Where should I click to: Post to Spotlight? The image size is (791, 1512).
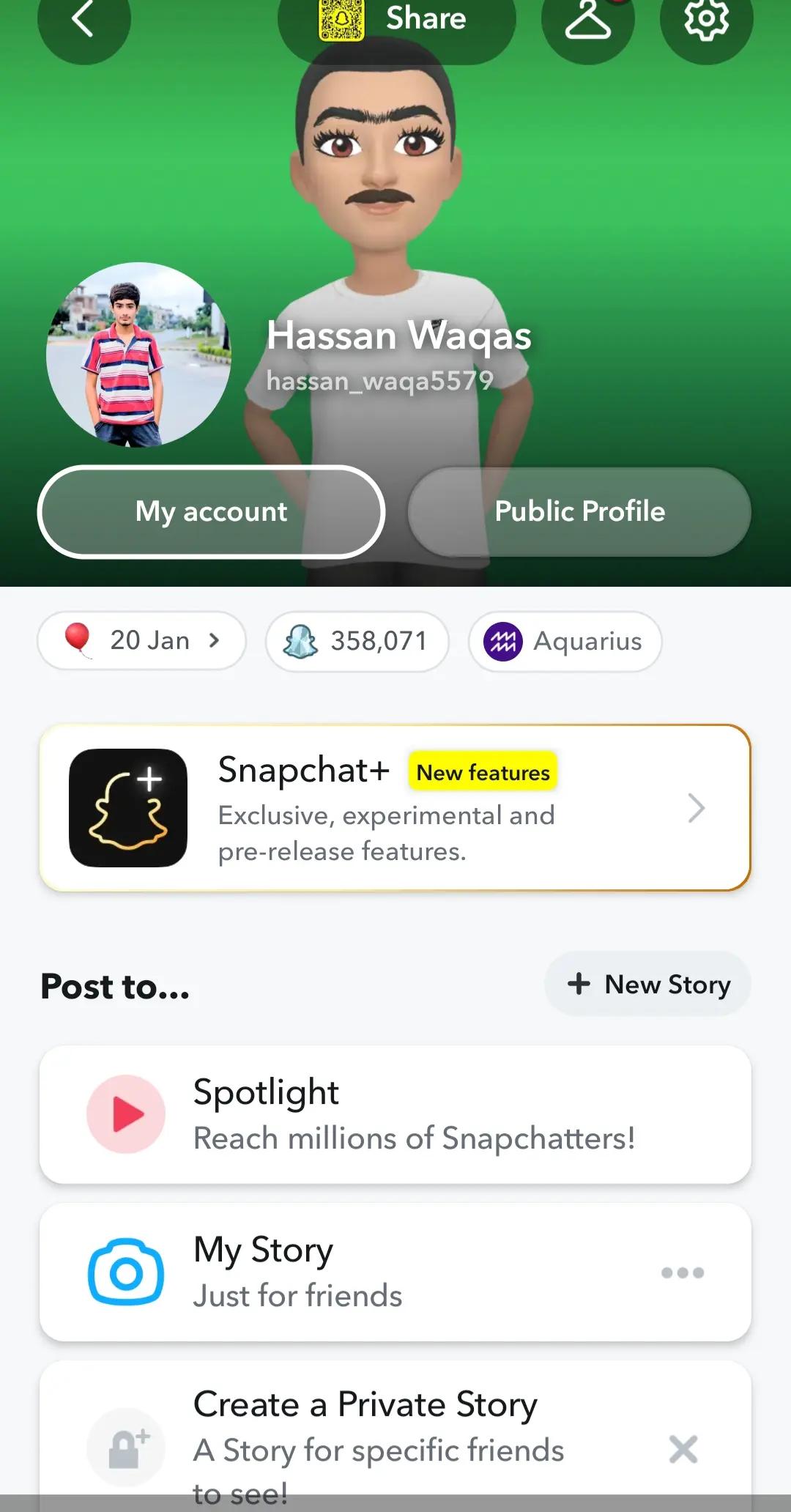click(395, 1114)
